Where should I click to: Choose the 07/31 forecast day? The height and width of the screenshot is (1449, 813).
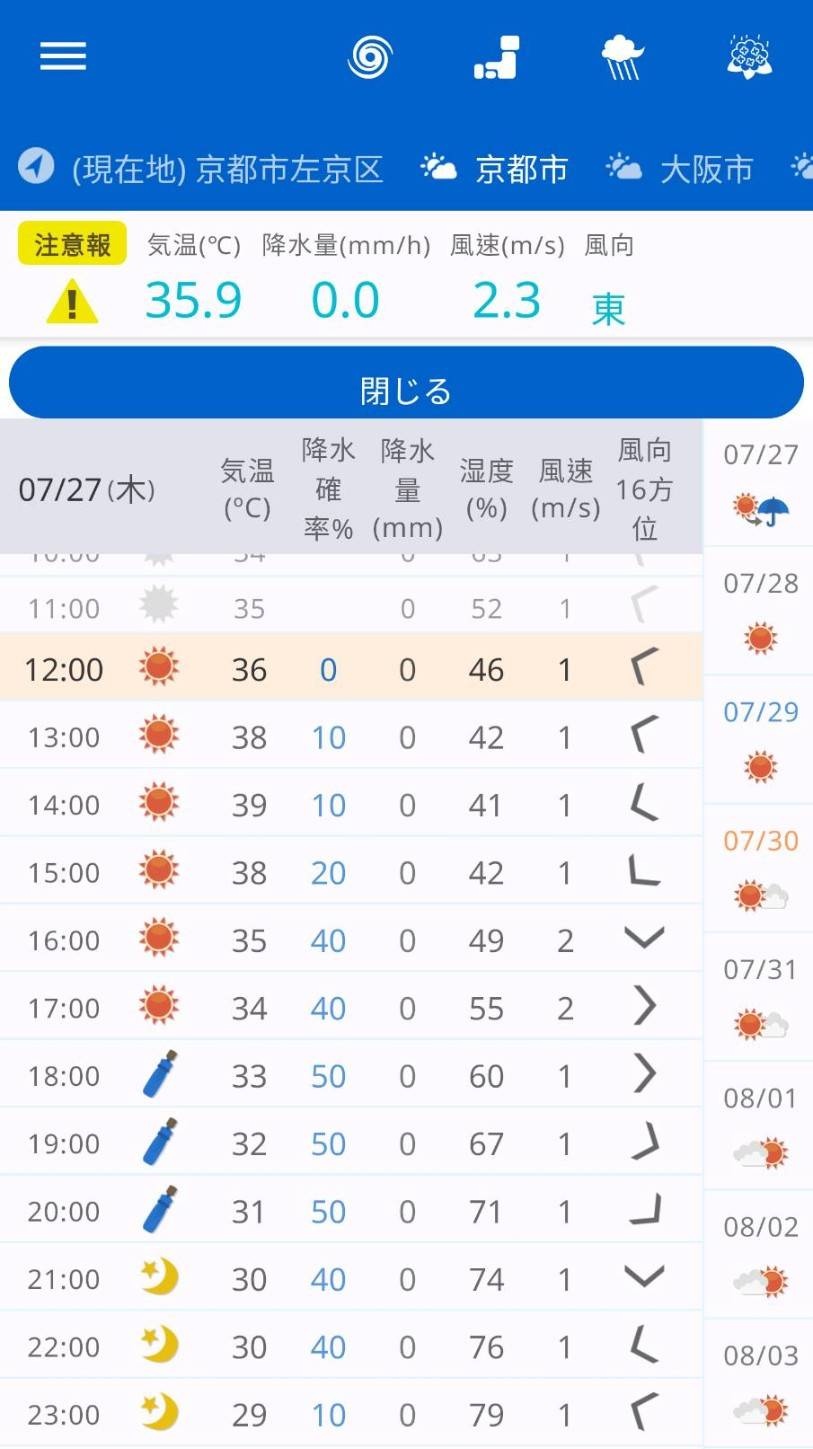click(x=760, y=998)
